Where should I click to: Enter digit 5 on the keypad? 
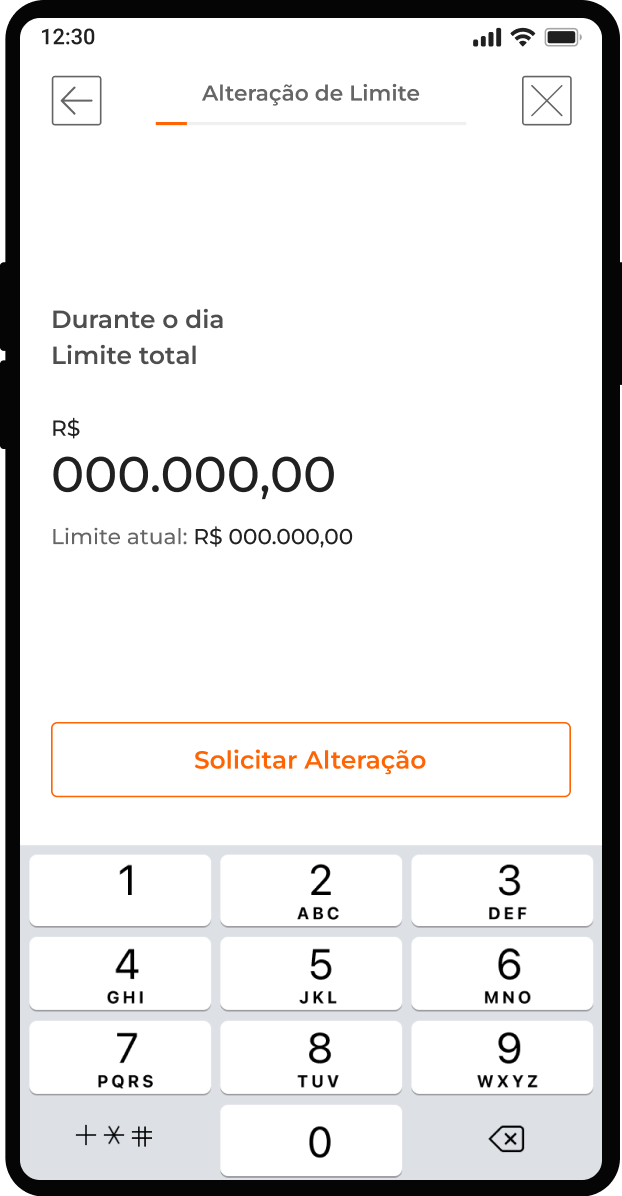(311, 973)
